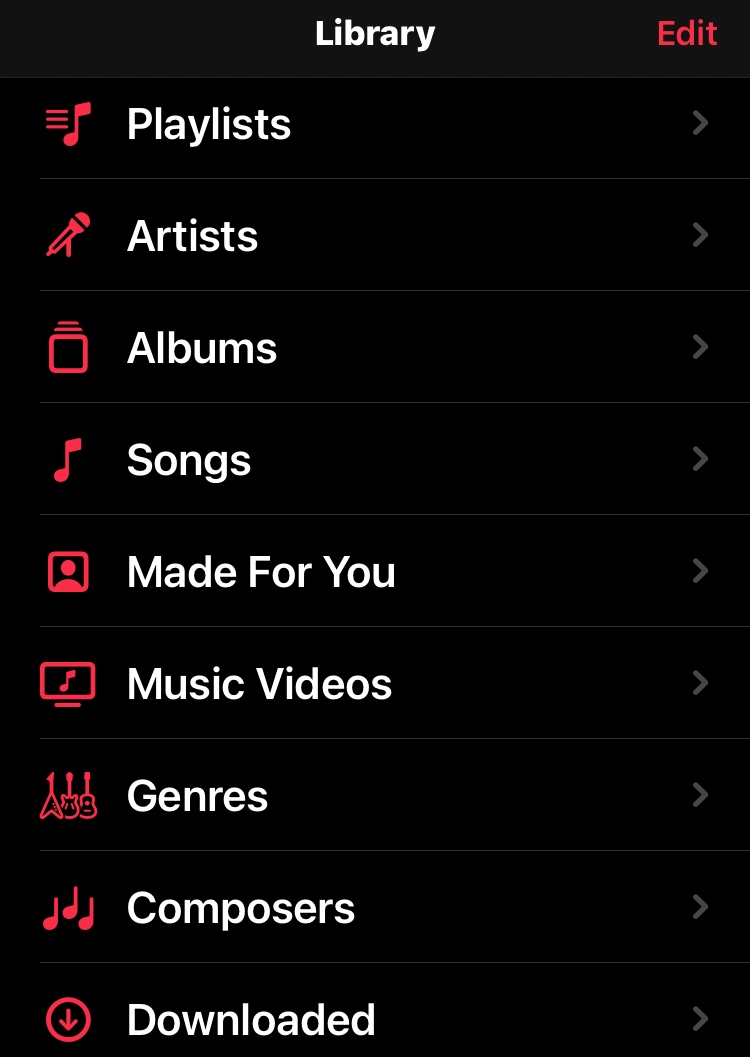View all Songs

pyautogui.click(x=189, y=461)
